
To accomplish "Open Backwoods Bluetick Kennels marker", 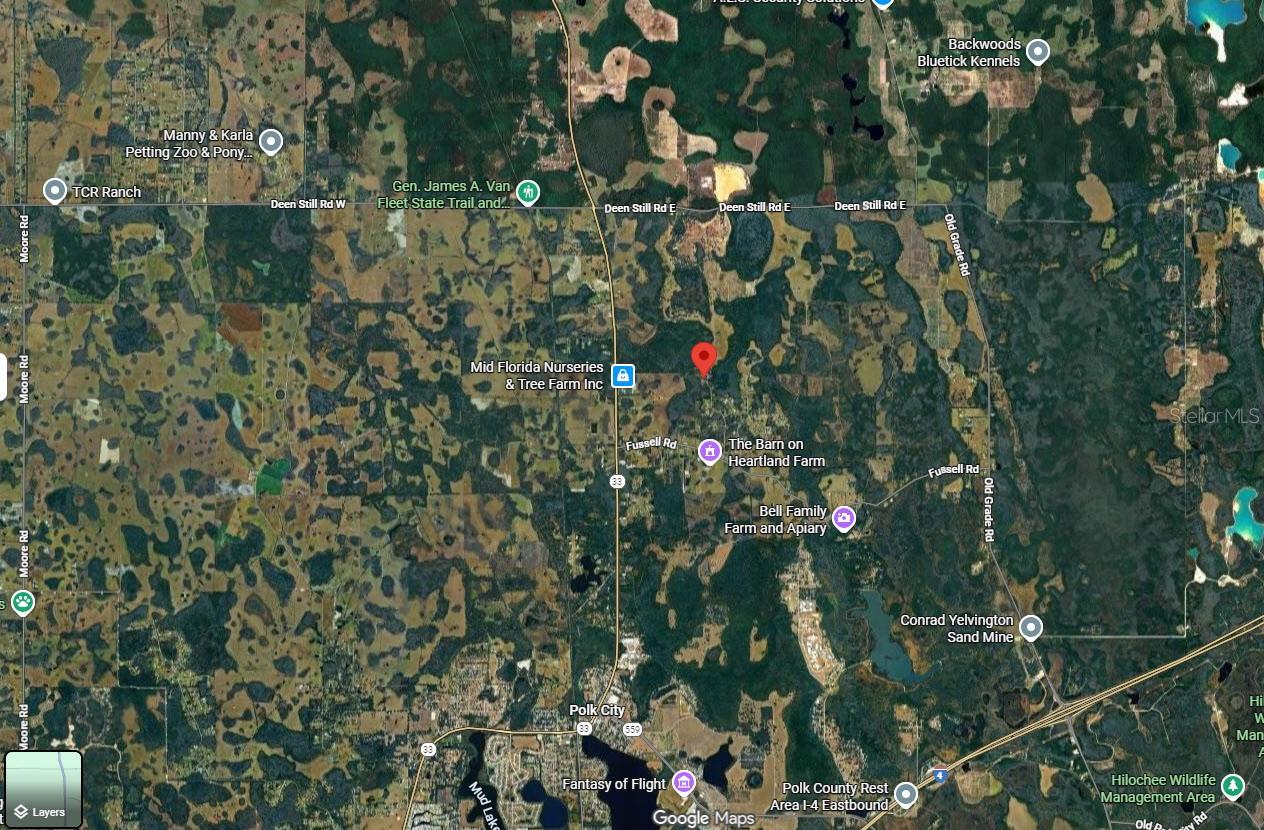I will 1038,51.
